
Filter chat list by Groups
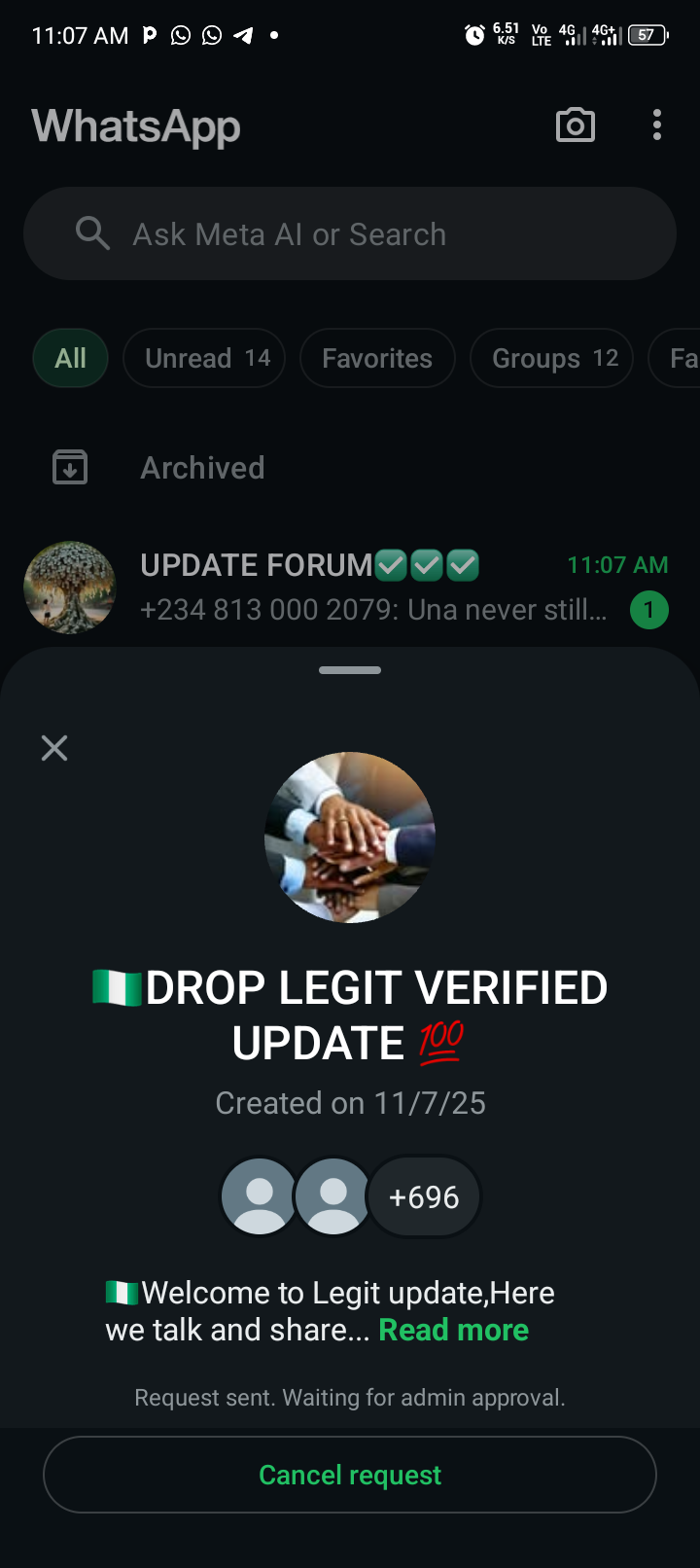pos(551,358)
